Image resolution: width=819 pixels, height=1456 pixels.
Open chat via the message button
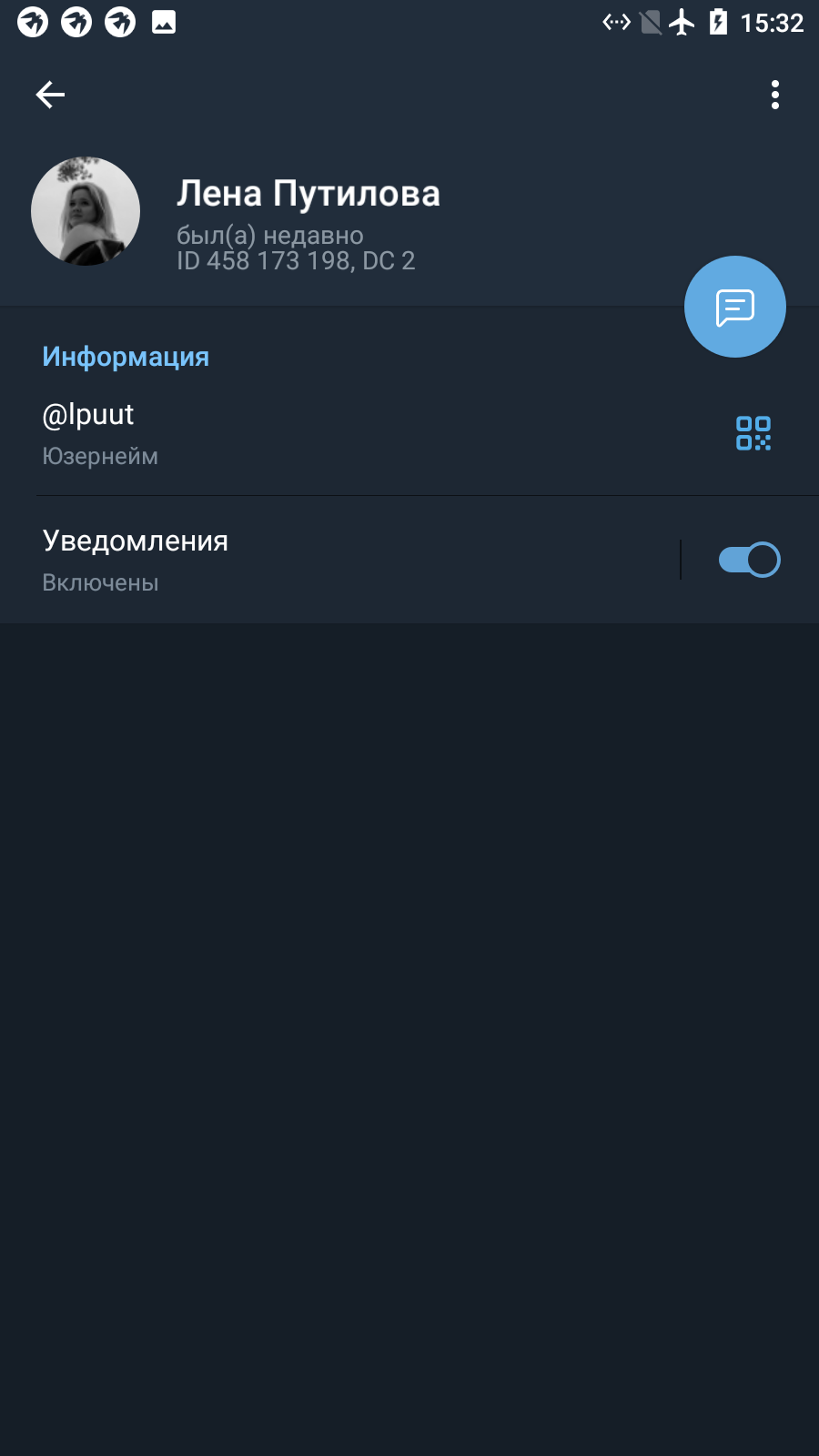tap(735, 307)
